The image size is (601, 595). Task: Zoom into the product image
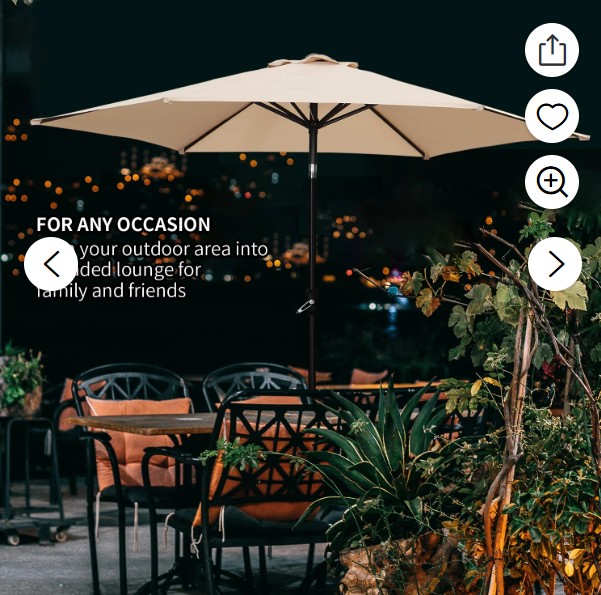[552, 182]
